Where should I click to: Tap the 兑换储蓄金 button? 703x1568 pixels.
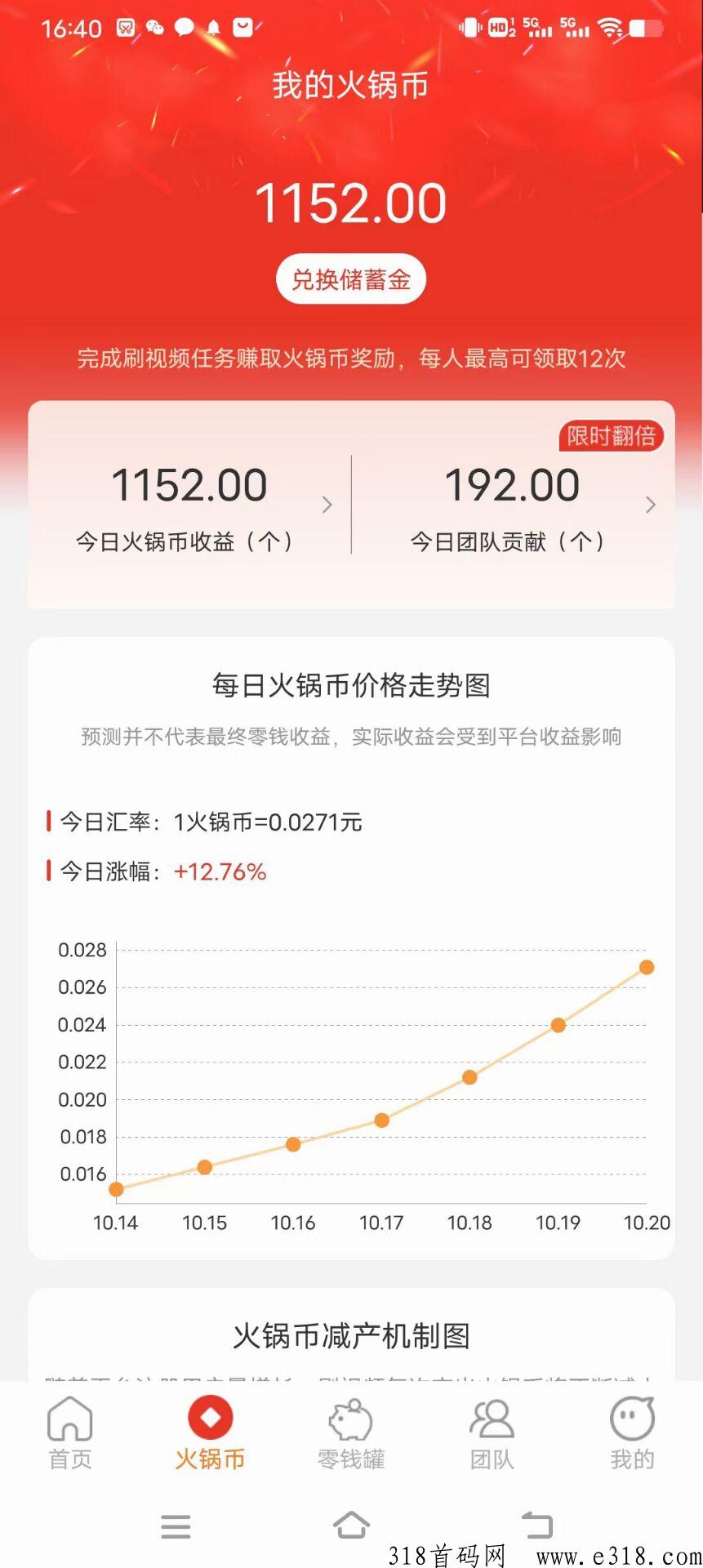351,280
